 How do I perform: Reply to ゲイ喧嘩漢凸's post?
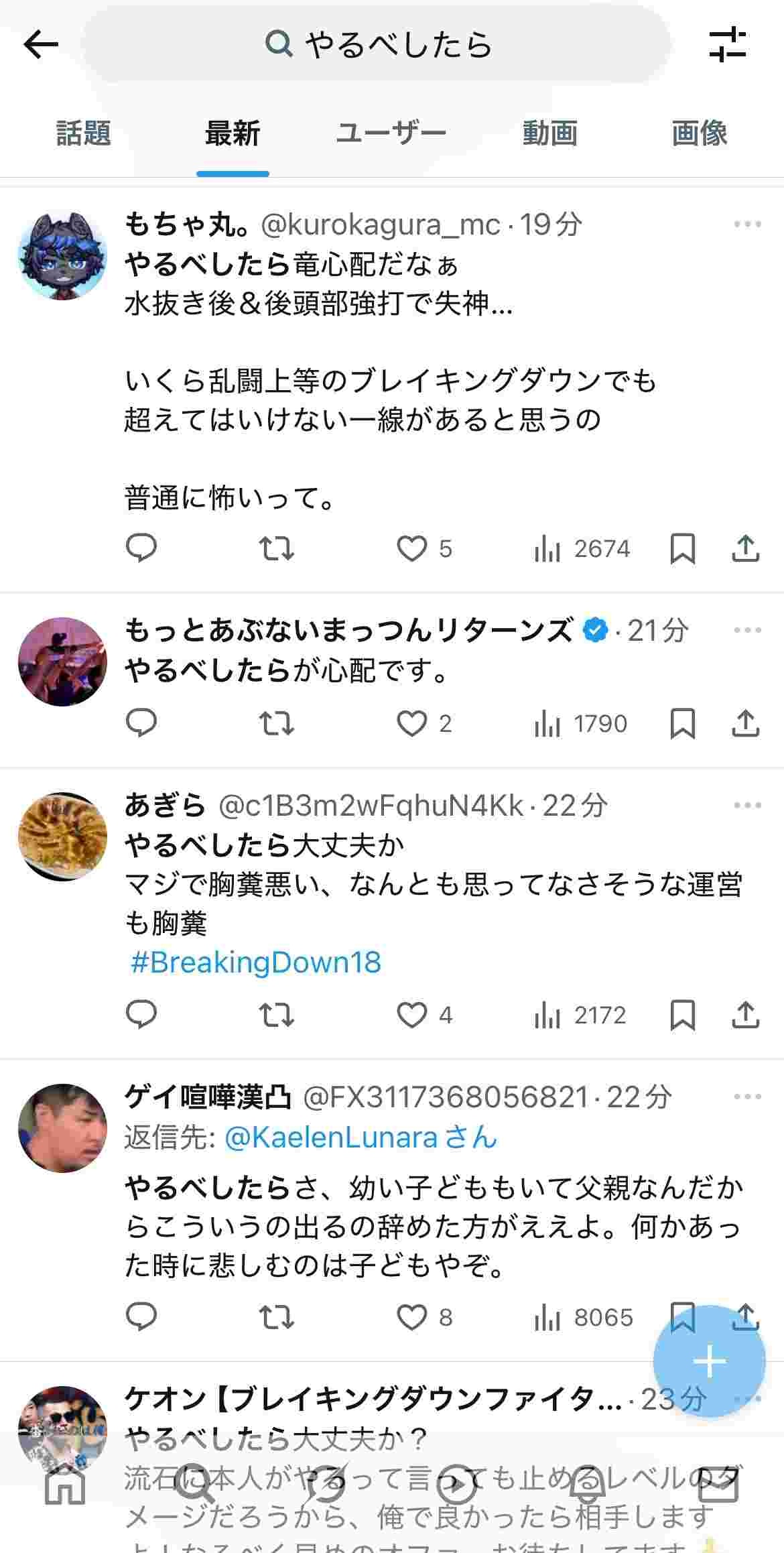[141, 1317]
